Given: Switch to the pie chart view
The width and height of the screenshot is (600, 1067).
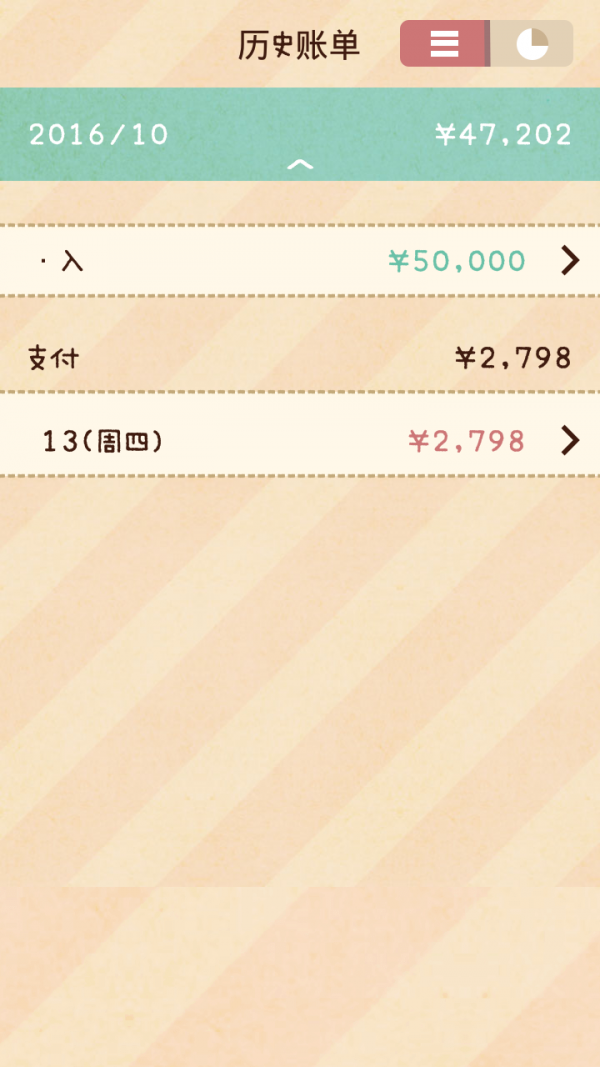Looking at the screenshot, I should click(532, 44).
